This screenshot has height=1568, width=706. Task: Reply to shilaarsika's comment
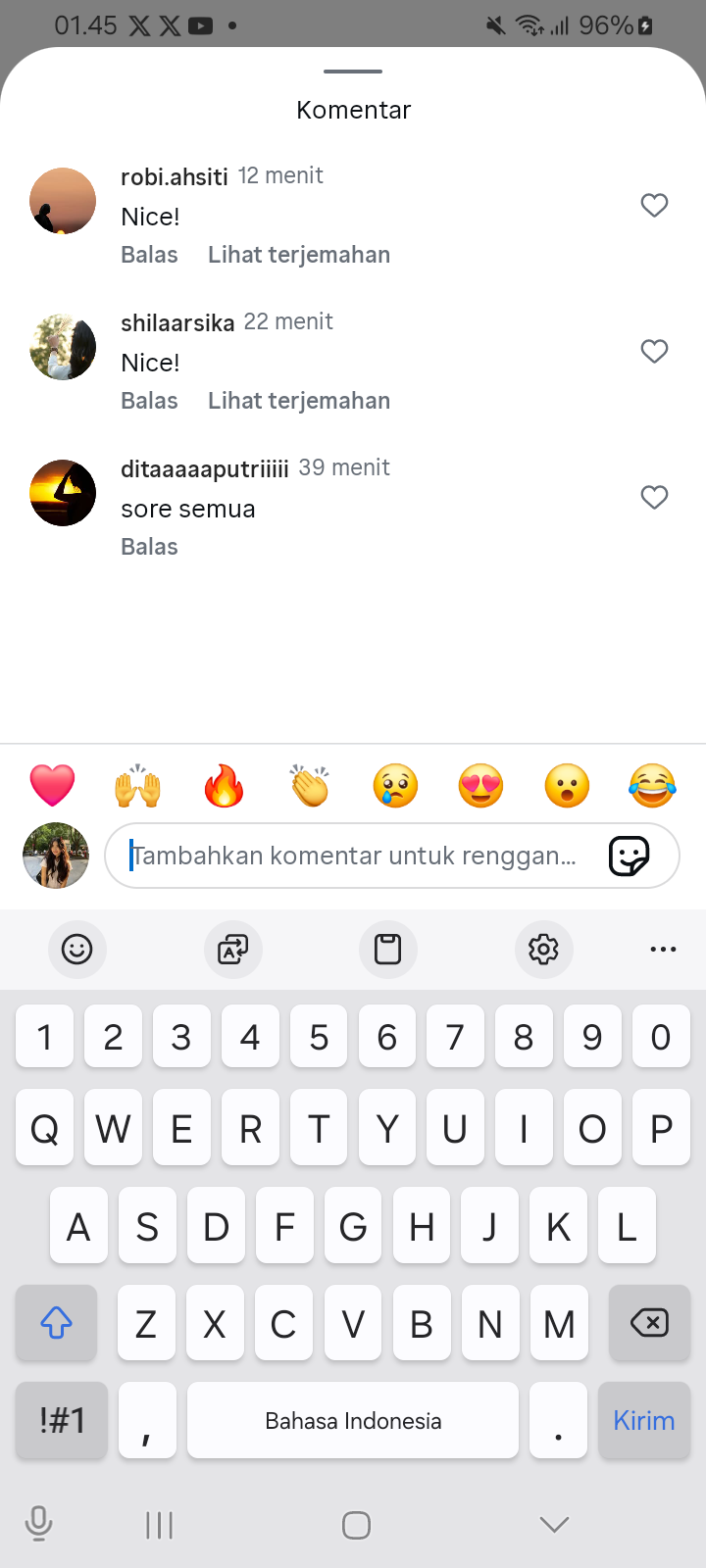coord(149,401)
